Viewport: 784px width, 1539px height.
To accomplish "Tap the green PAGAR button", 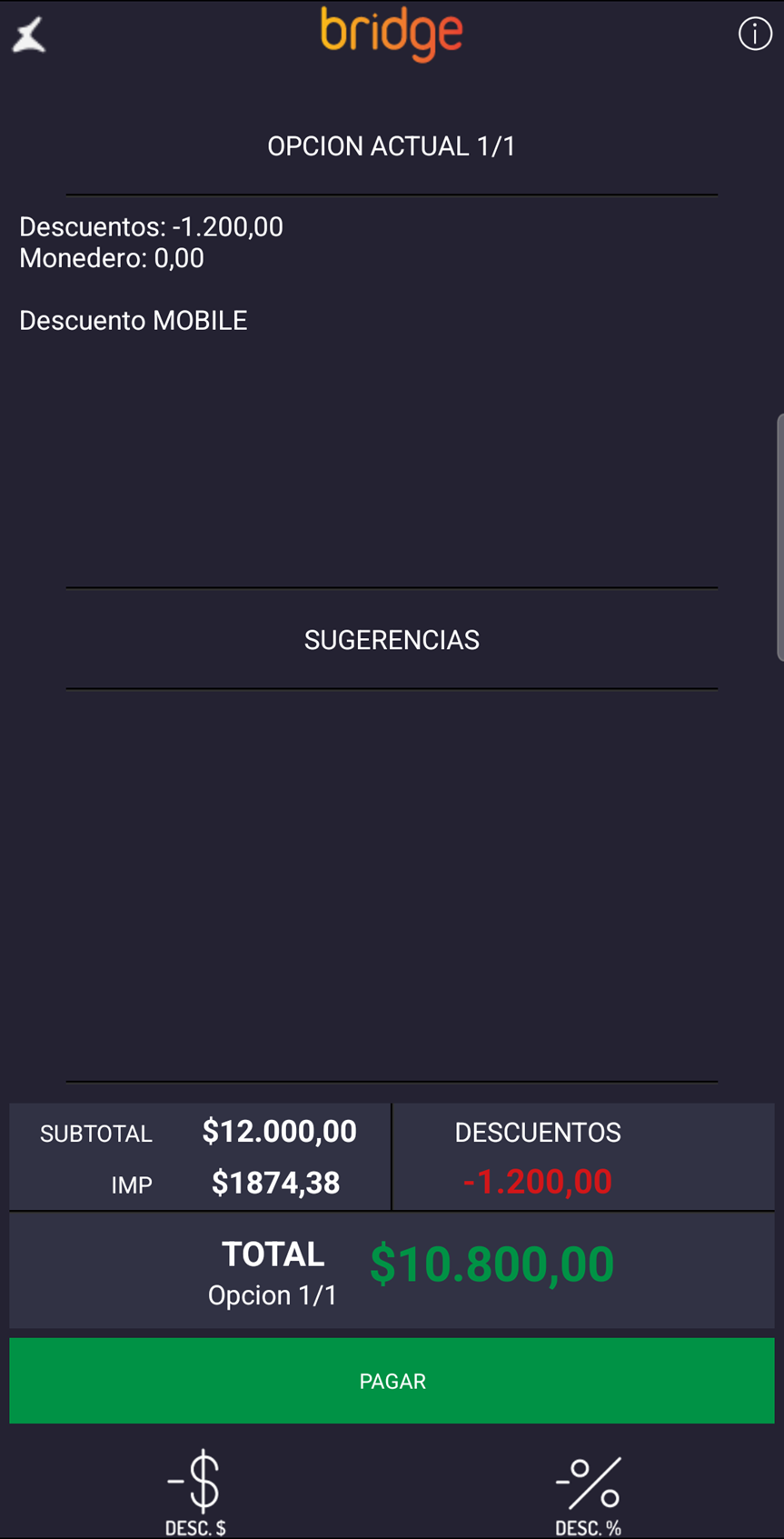I will click(392, 1380).
